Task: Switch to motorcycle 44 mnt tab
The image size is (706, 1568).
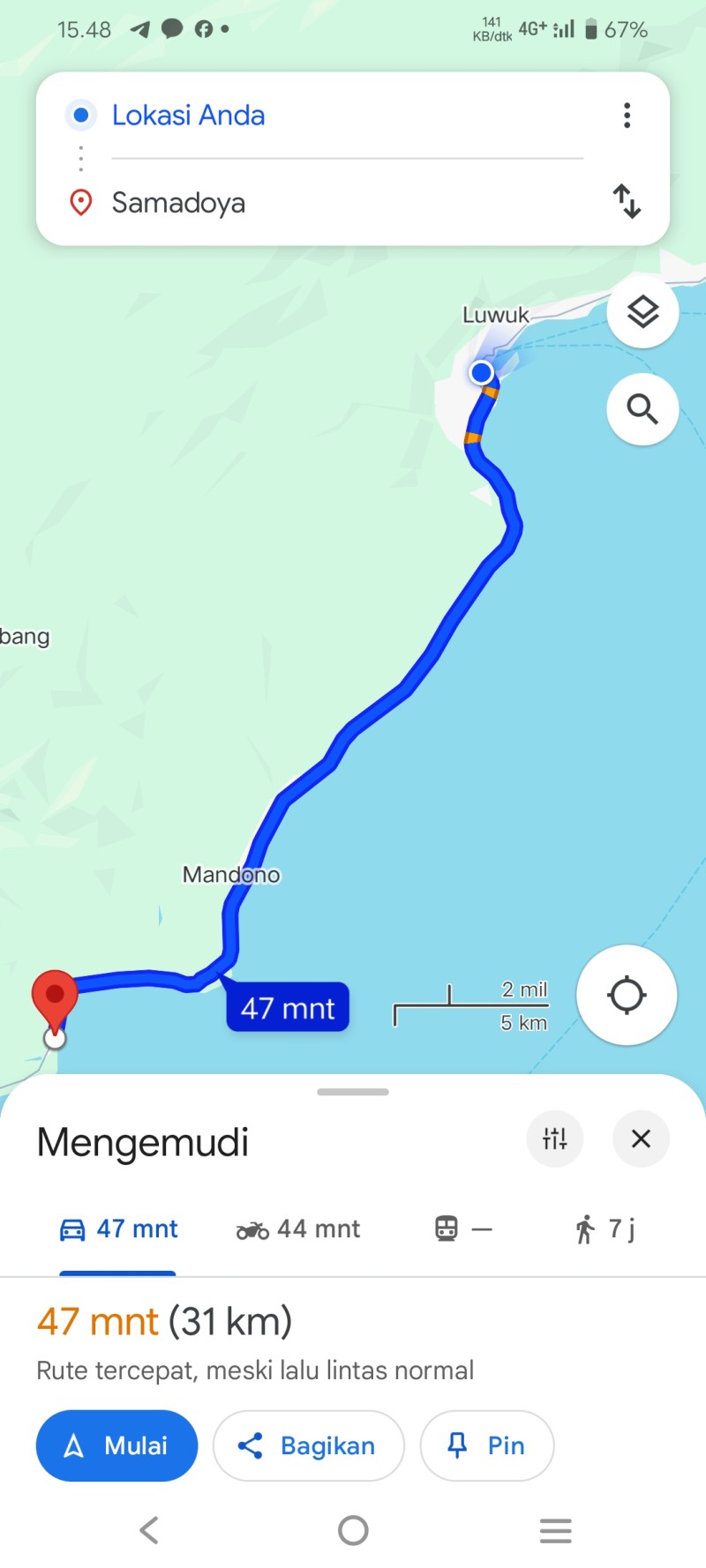Action: 298,1228
